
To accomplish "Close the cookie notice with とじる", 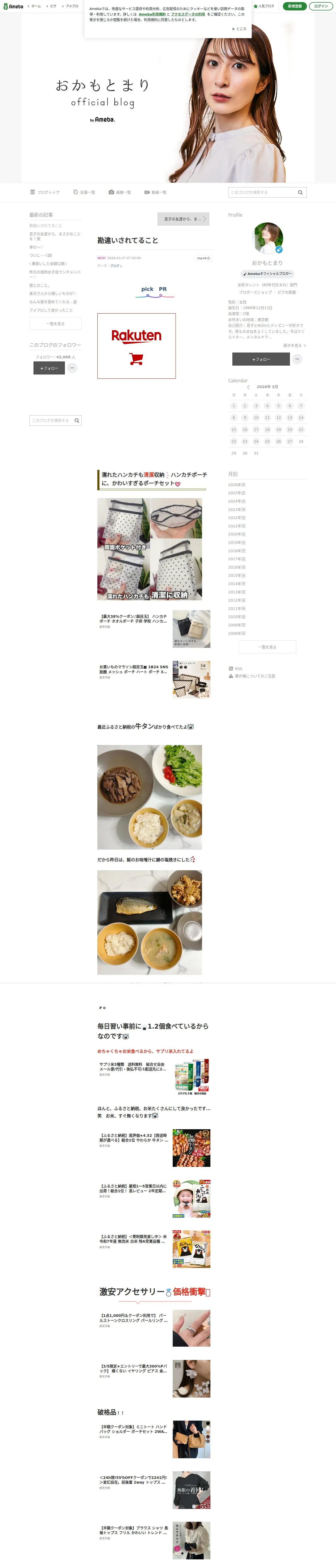I will point(239,28).
